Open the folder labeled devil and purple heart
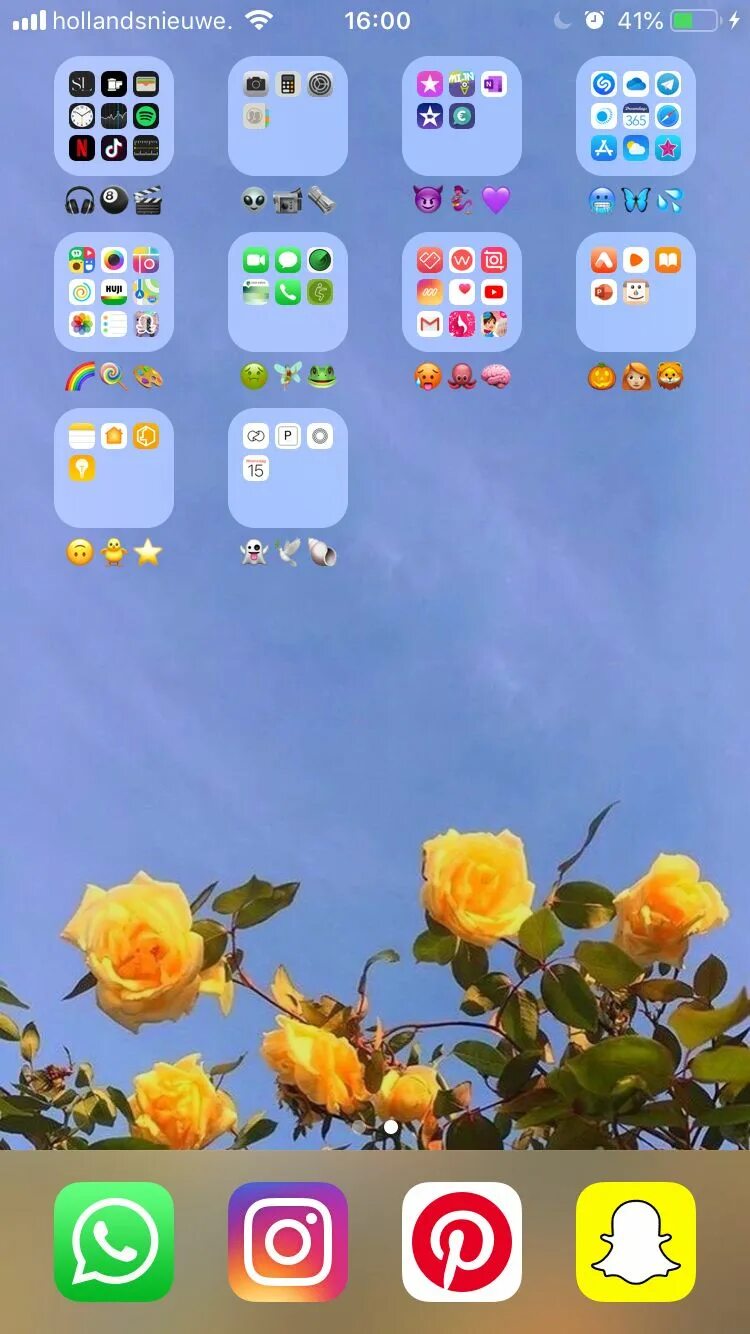This screenshot has height=1334, width=750. (x=462, y=116)
